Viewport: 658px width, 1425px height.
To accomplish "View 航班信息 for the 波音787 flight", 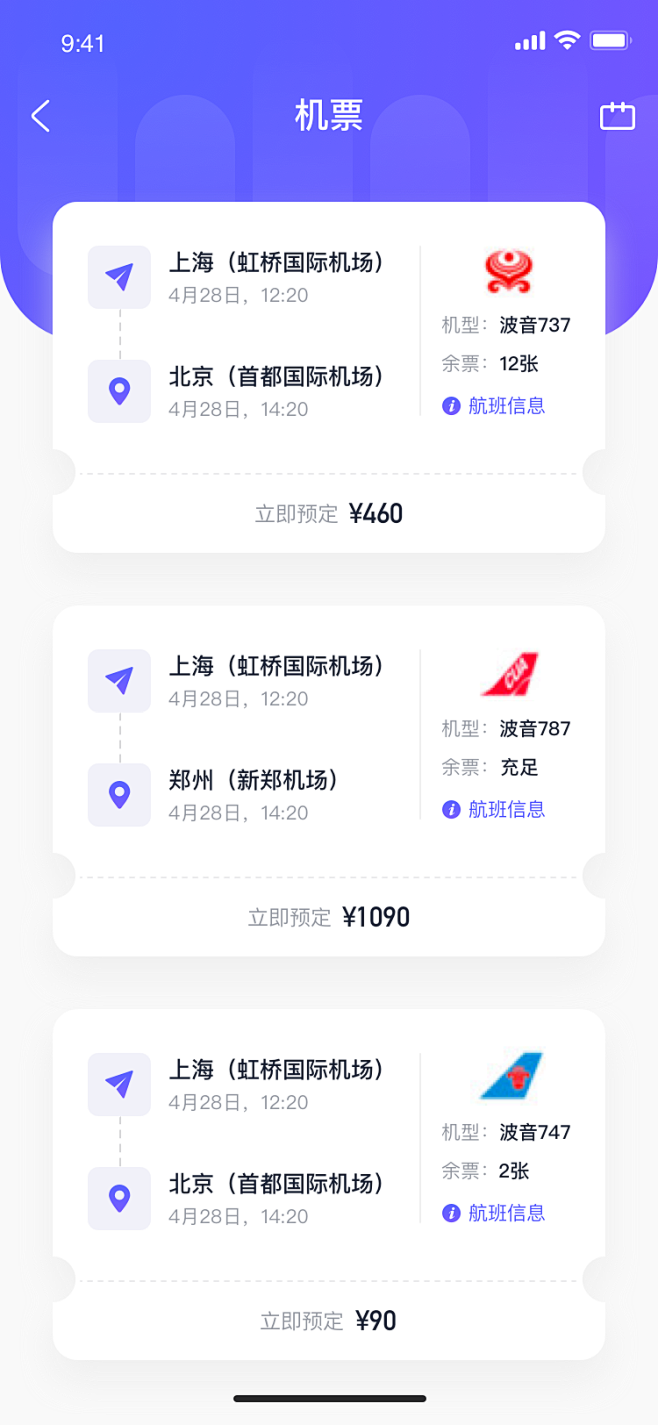I will coord(496,810).
